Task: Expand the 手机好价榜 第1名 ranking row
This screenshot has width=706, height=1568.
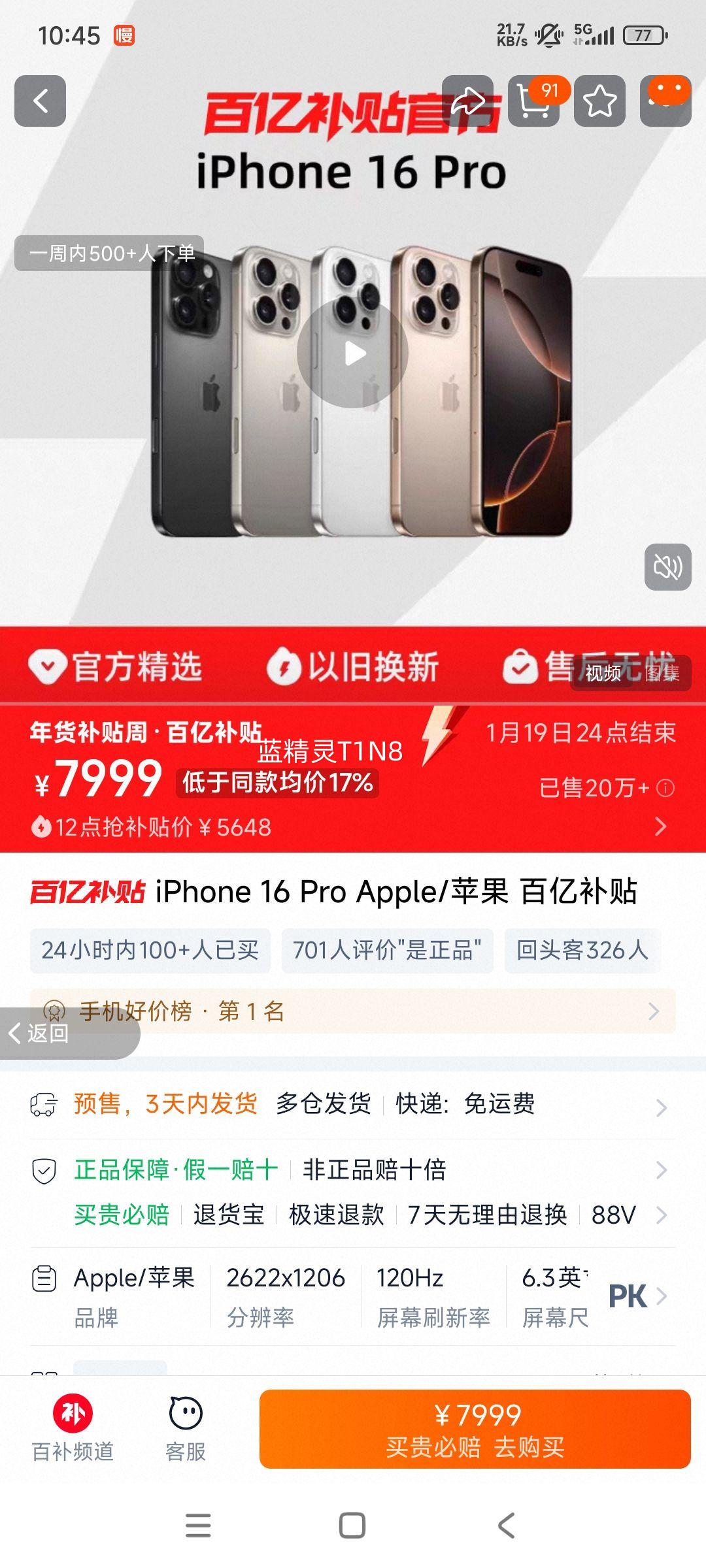Action: (352, 1011)
